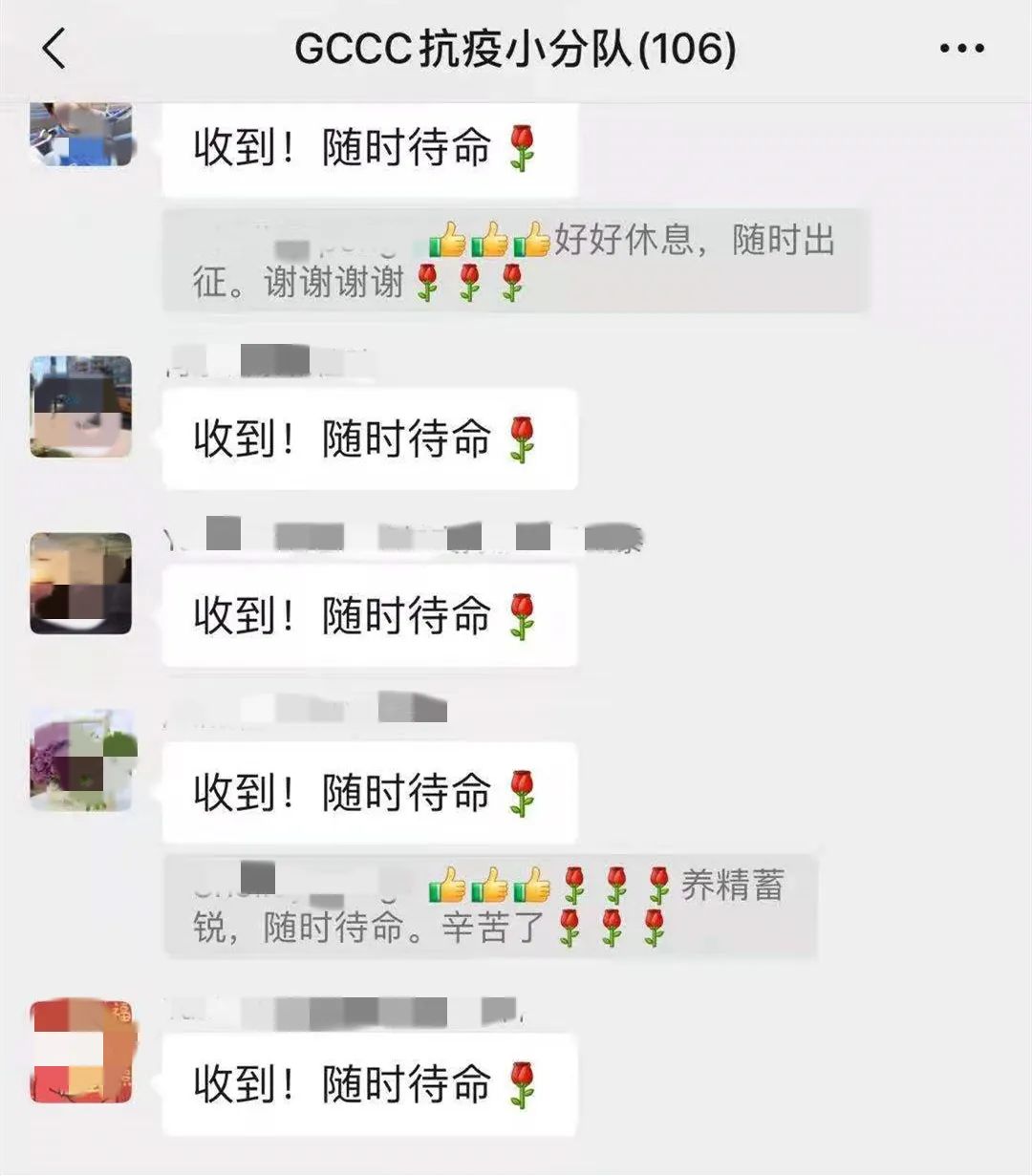View the profile of the purple-flower avatar

(81, 759)
